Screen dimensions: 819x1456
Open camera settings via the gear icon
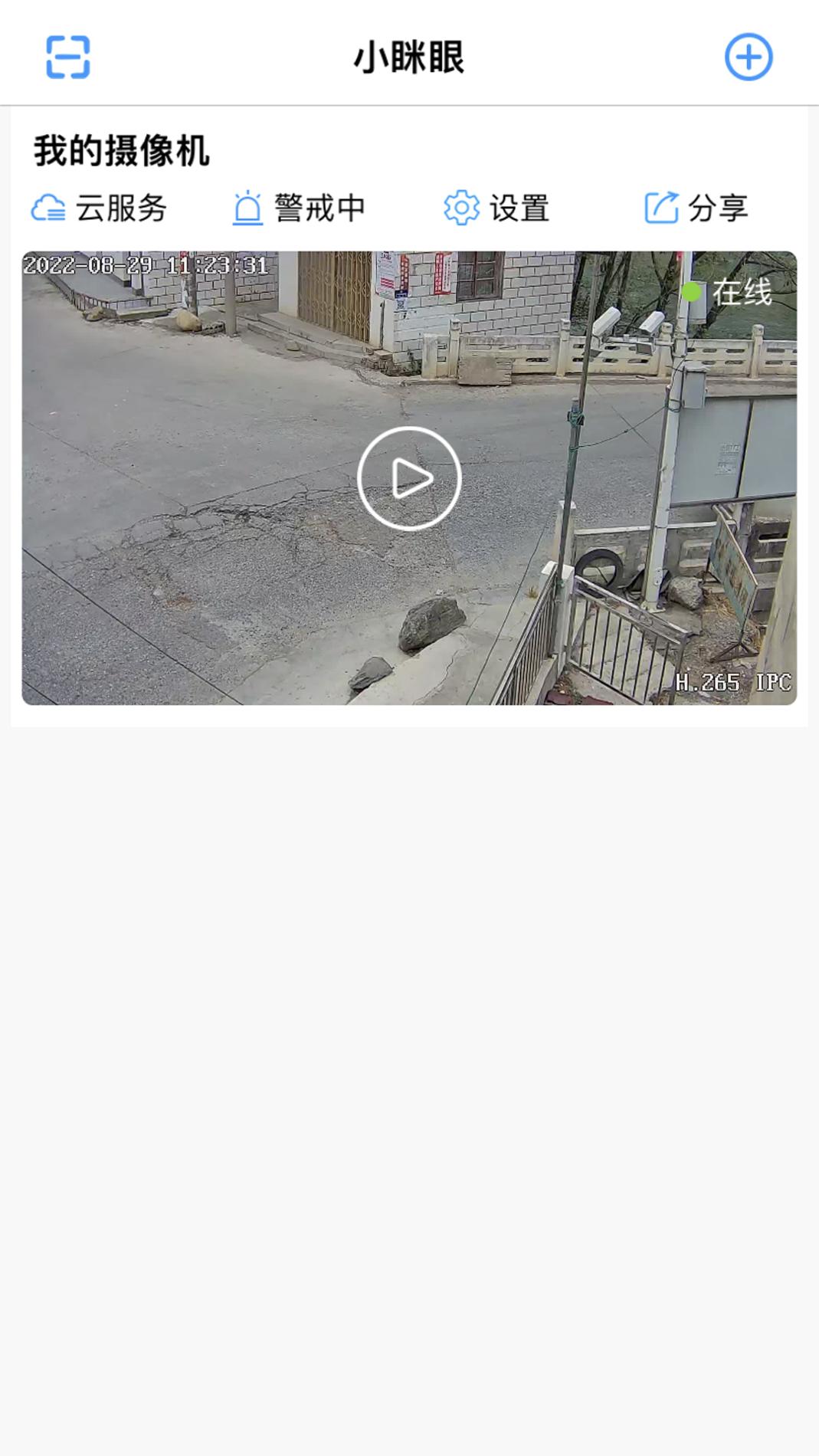(461, 205)
